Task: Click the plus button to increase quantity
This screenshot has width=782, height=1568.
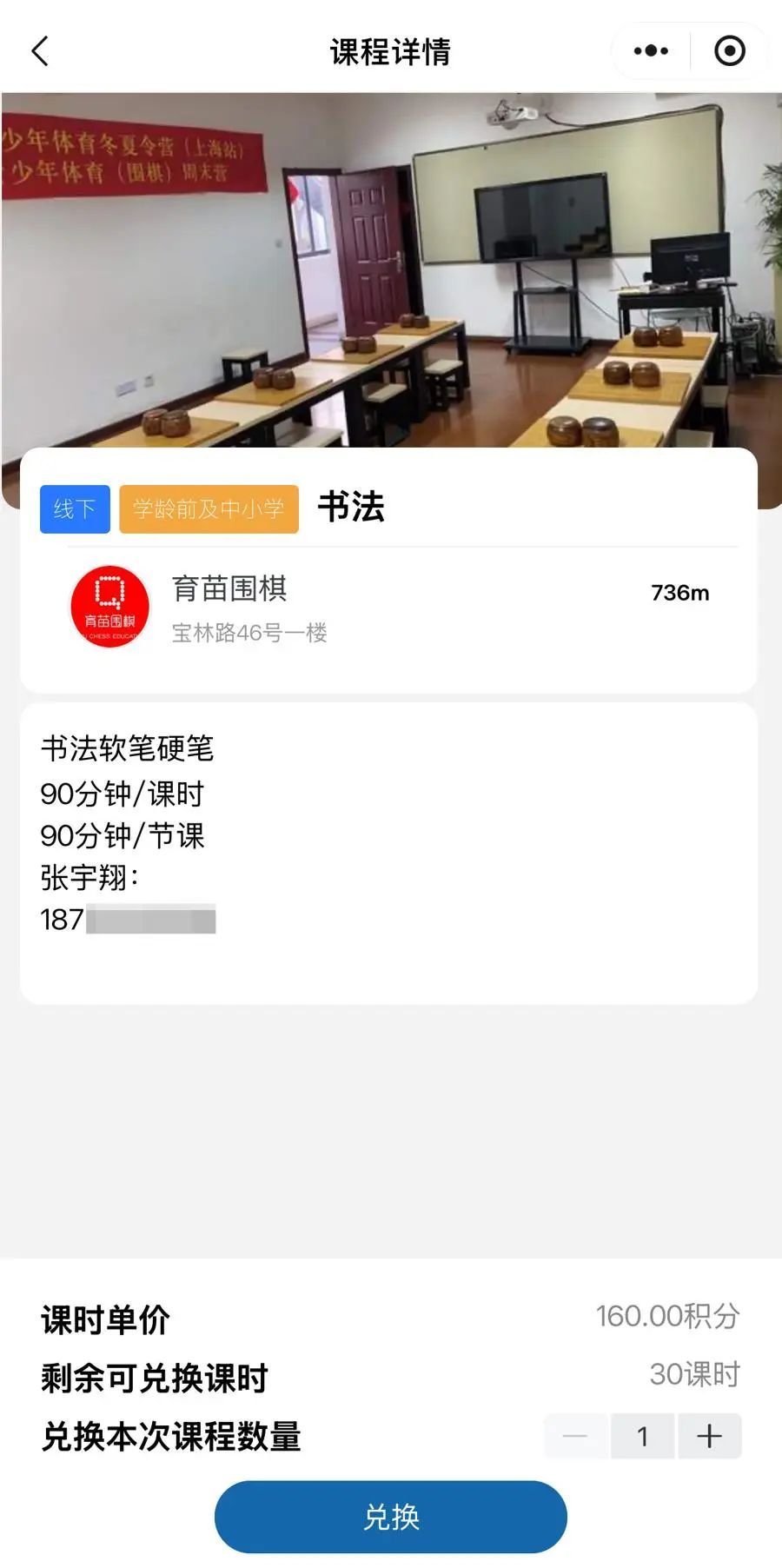Action: (x=709, y=1437)
